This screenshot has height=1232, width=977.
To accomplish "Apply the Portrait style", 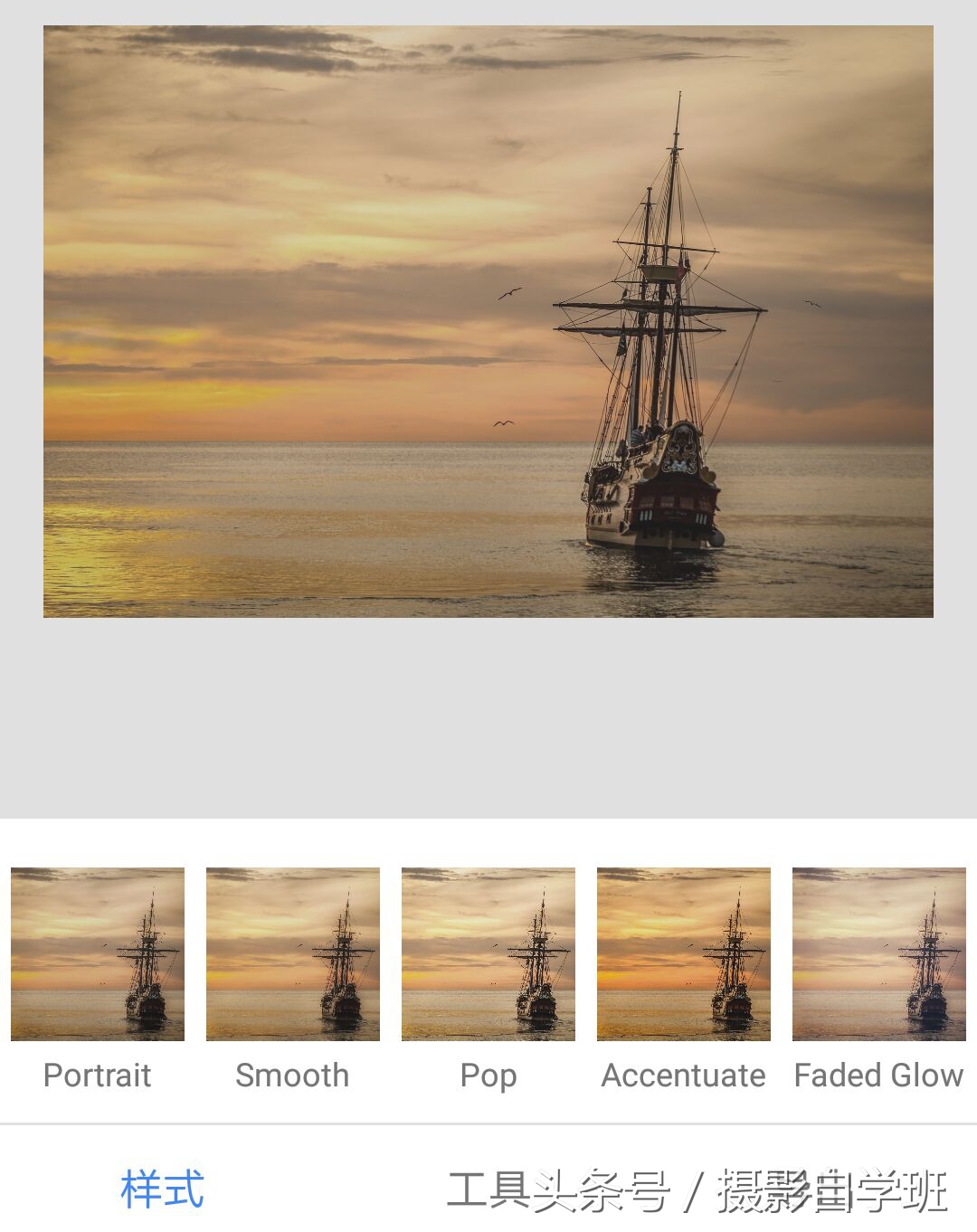I will pyautogui.click(x=98, y=954).
